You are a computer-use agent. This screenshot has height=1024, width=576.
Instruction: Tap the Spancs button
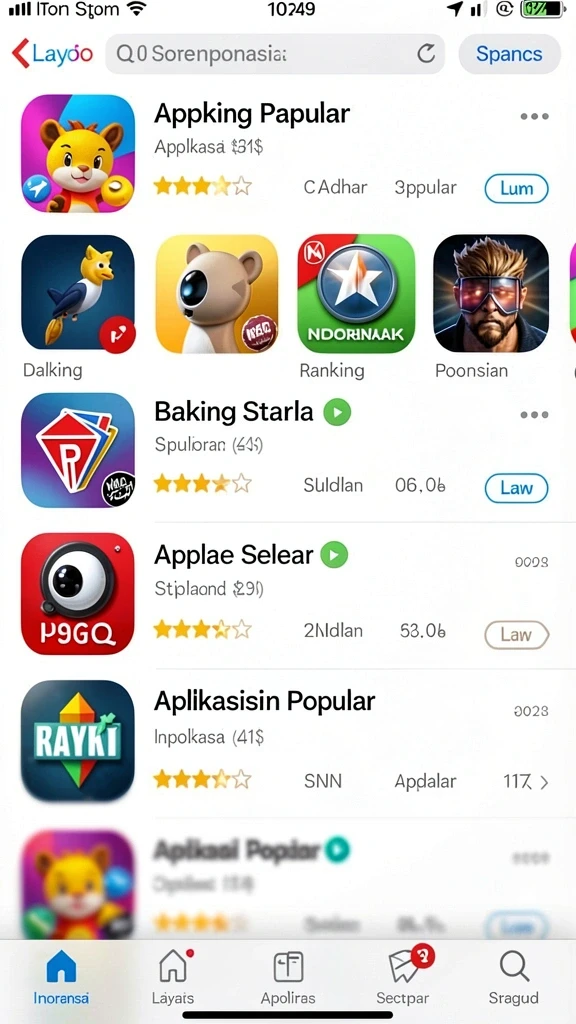point(509,54)
